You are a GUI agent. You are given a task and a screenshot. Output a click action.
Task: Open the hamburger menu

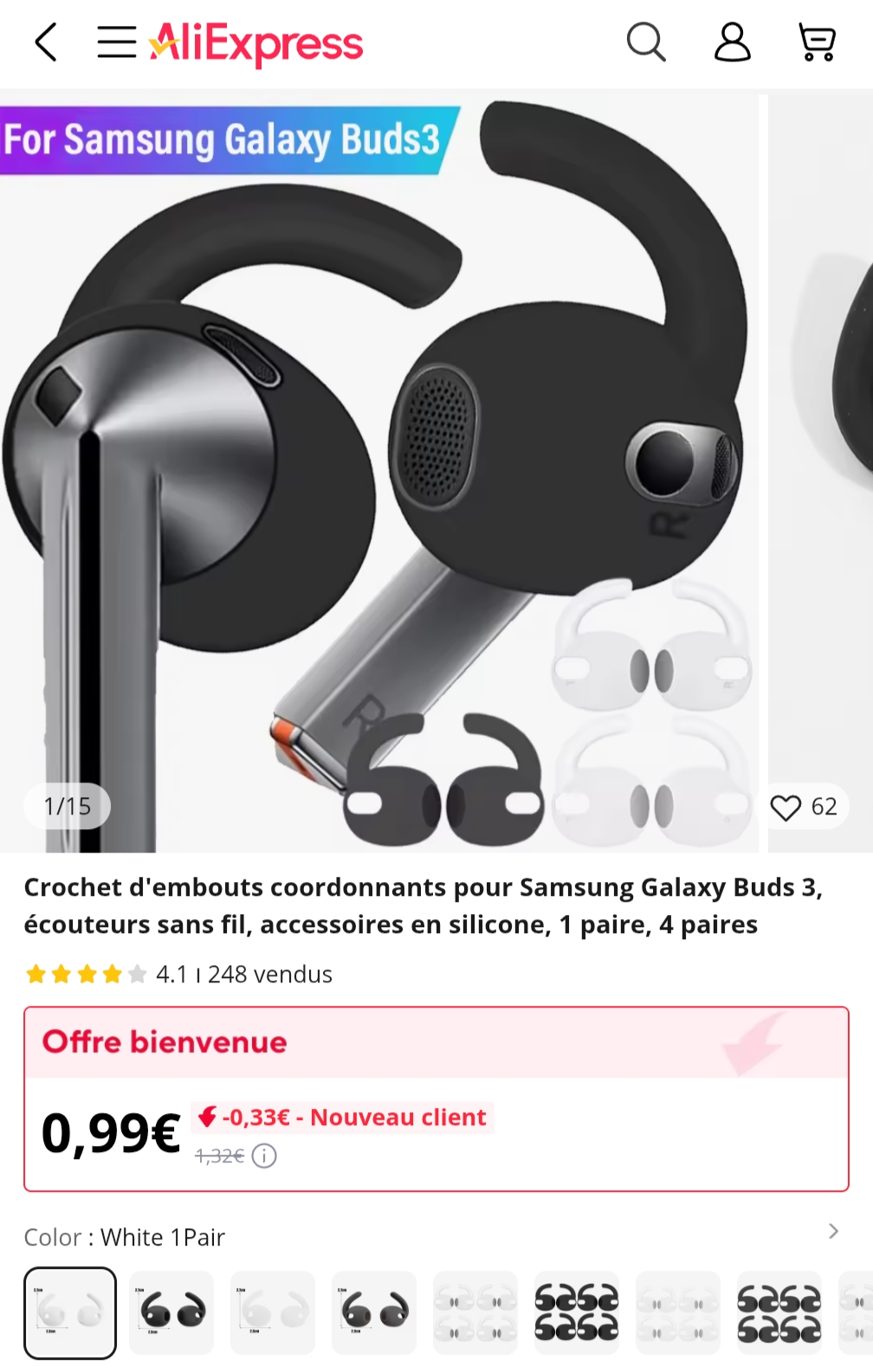116,42
